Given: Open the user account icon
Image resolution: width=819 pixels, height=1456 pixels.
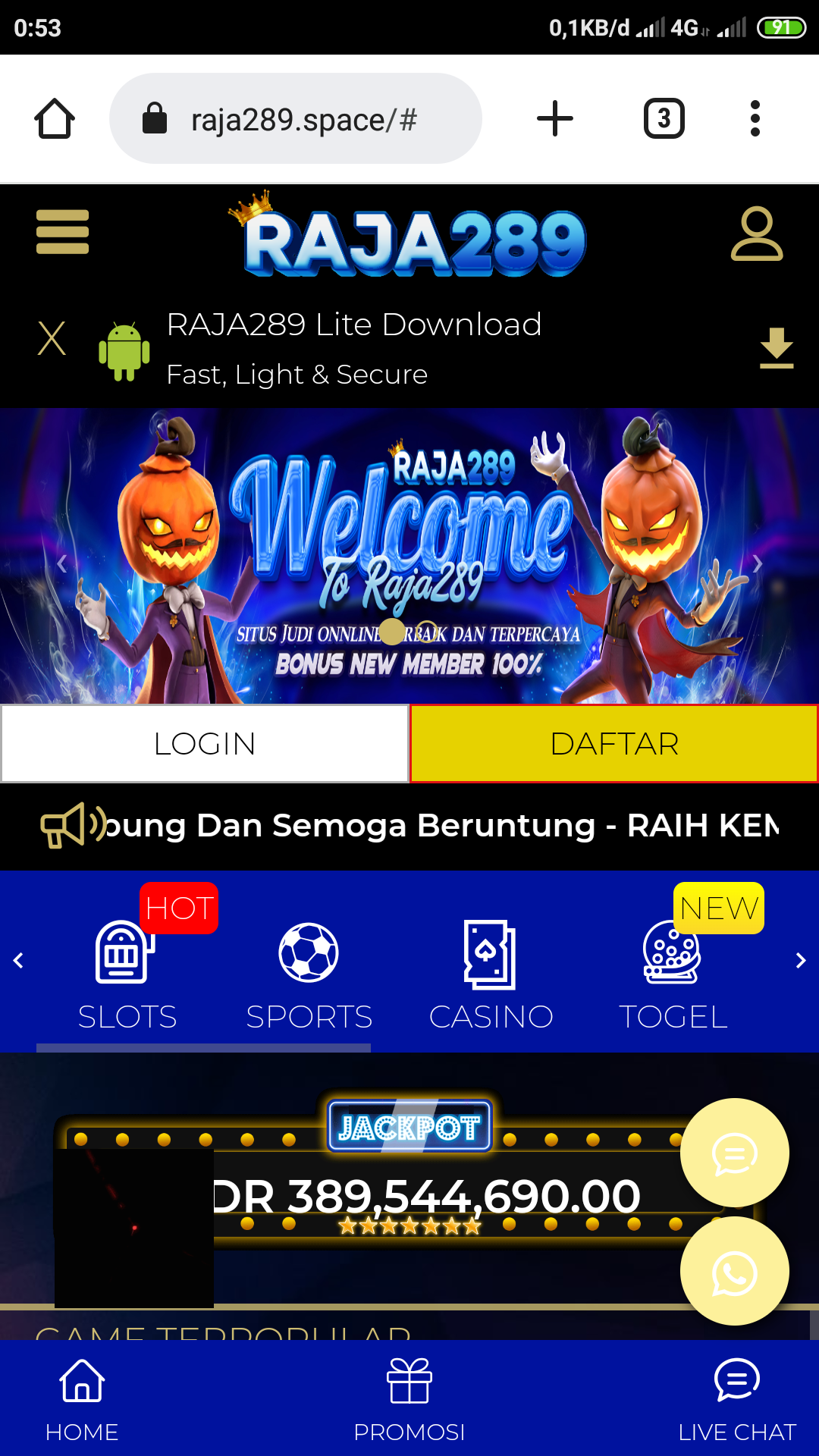Looking at the screenshot, I should click(756, 234).
